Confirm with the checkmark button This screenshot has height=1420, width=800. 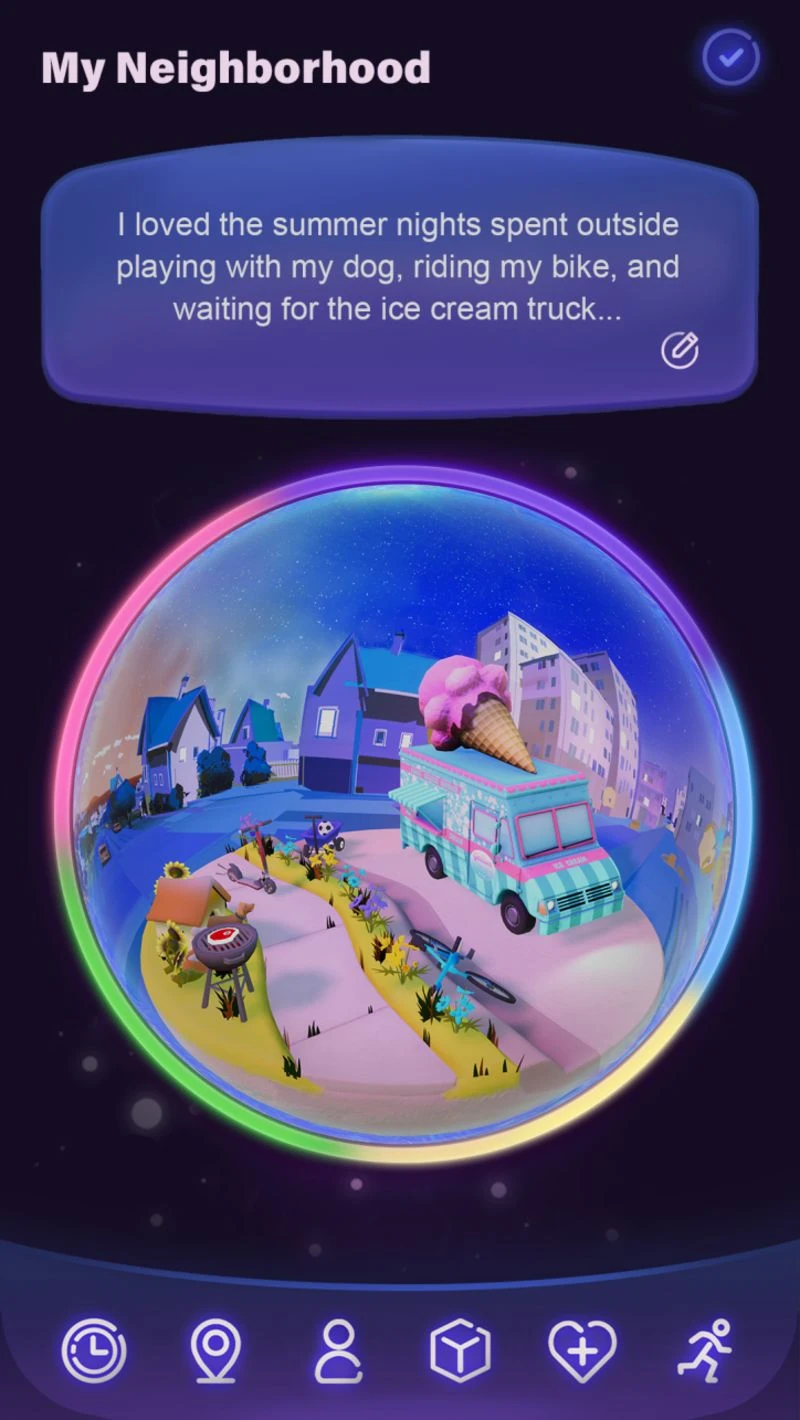coord(731,58)
